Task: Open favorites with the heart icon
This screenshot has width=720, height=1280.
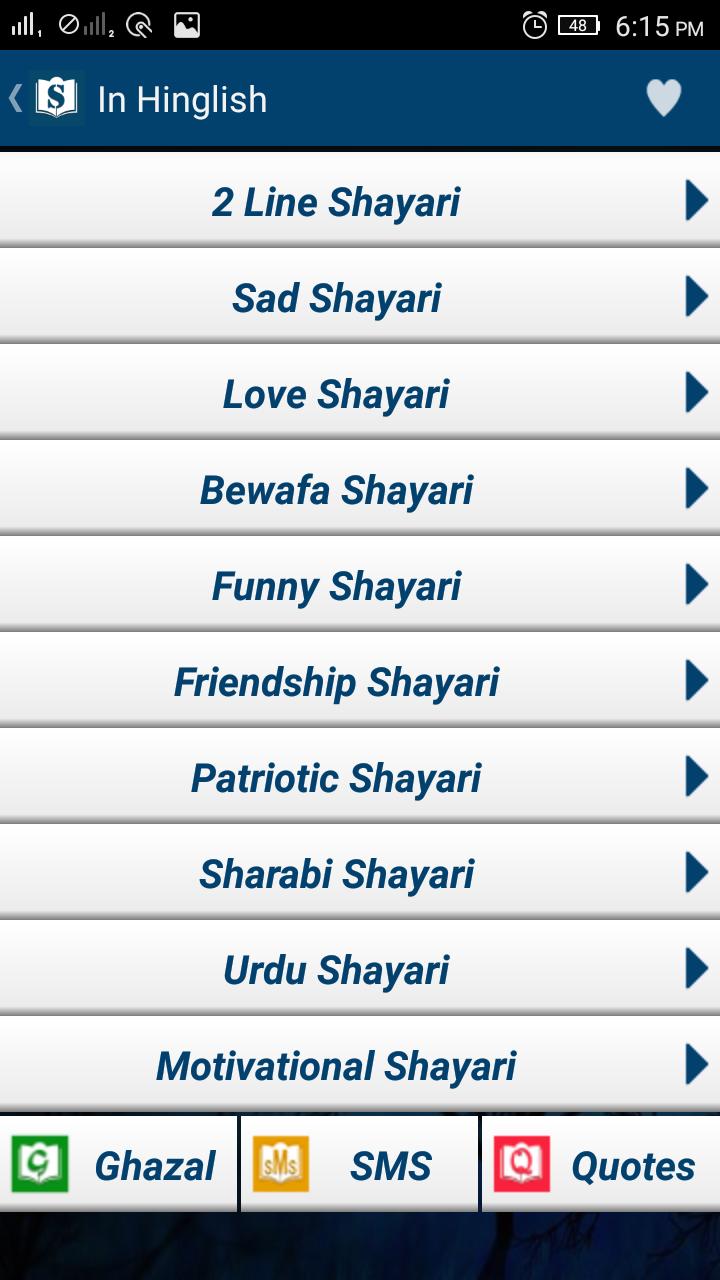Action: coord(663,98)
